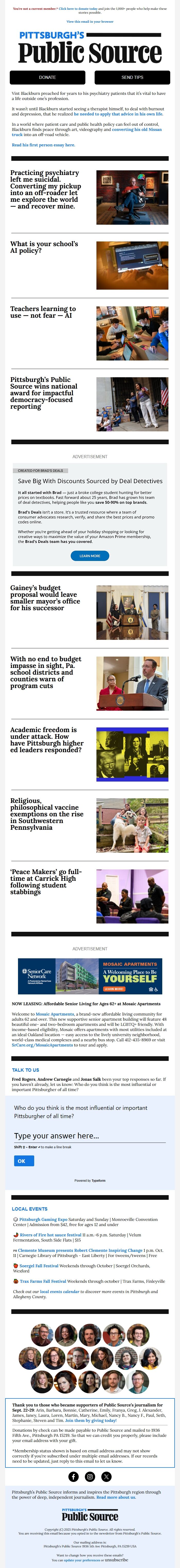Tap LEARN MORE in Brad's Deals ad

click(x=90, y=556)
